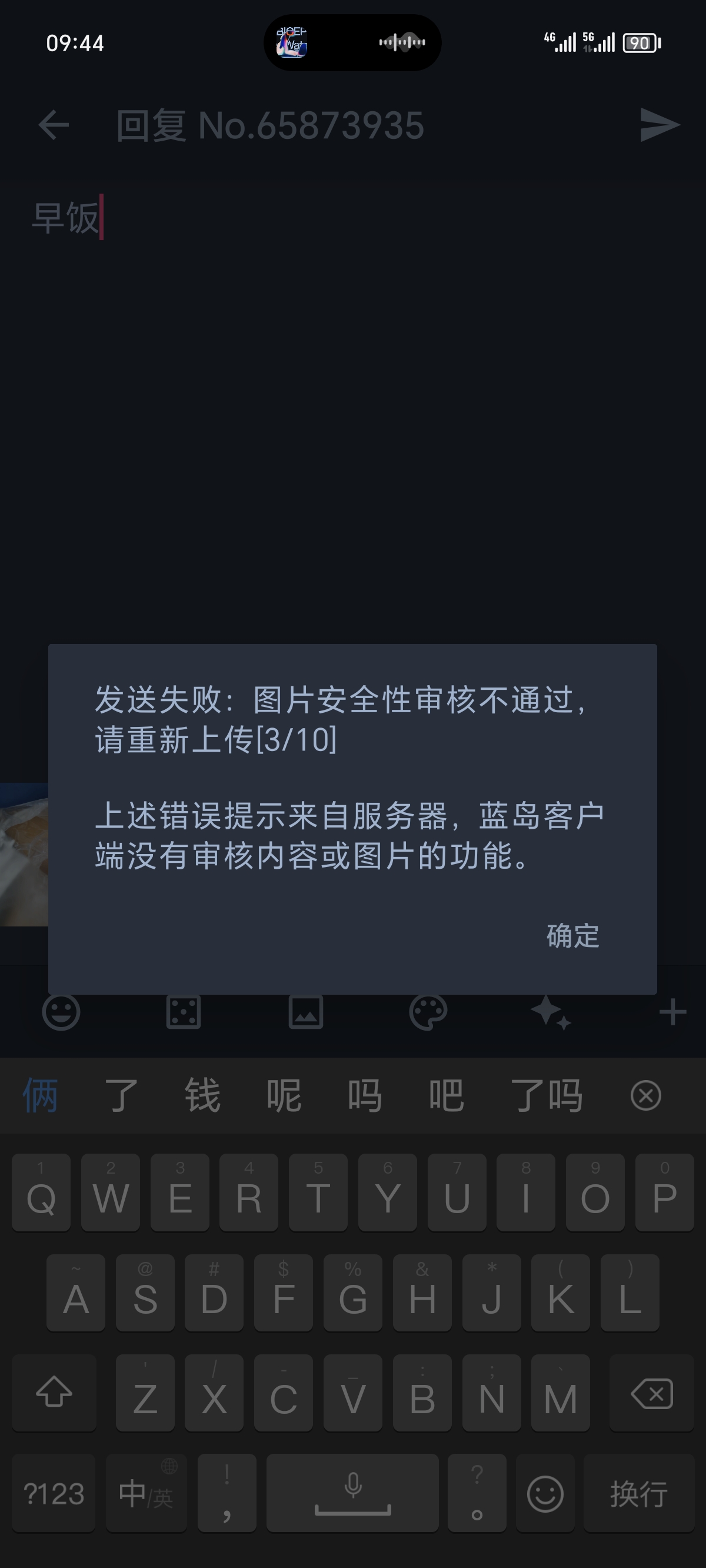Choose the candidate word 了吗
The height and width of the screenshot is (1568, 706).
coord(546,1097)
